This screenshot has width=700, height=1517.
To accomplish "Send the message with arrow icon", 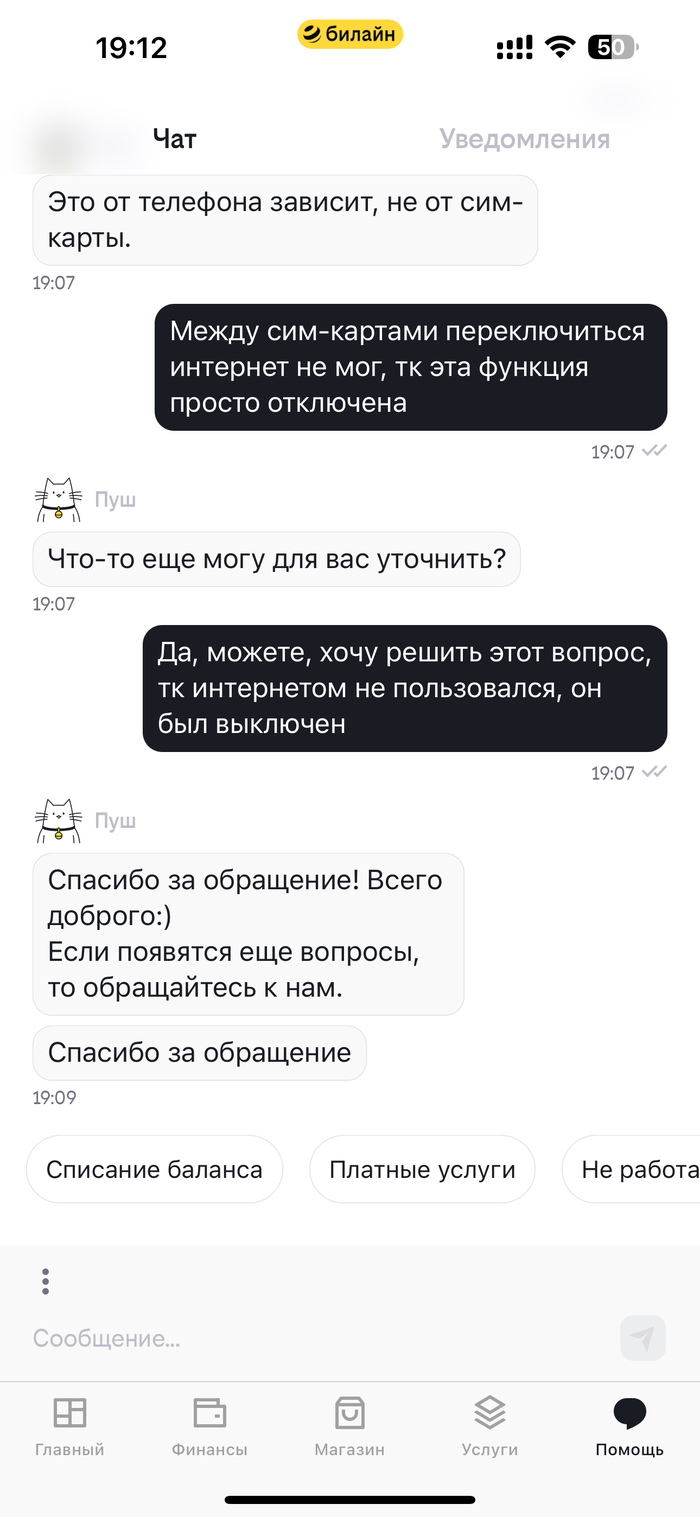I will tap(642, 1338).
